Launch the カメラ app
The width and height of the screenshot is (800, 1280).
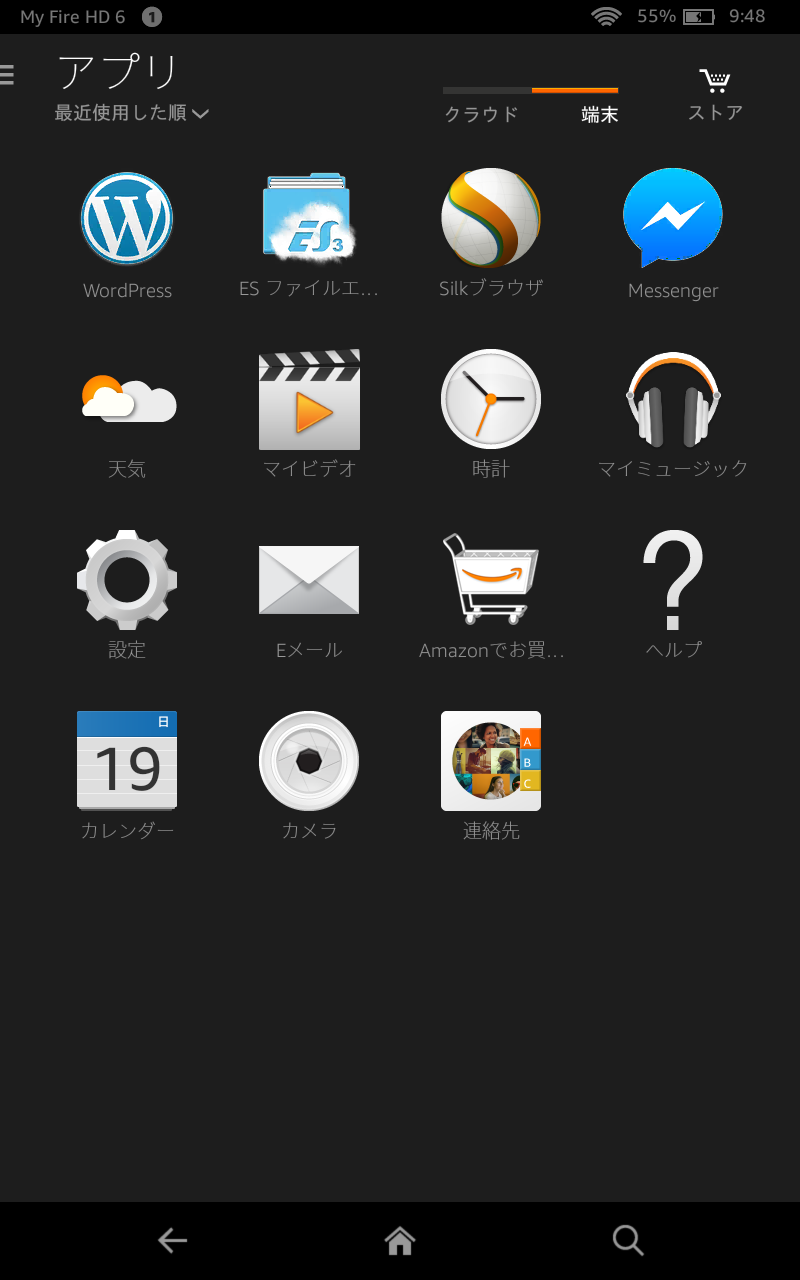point(309,761)
